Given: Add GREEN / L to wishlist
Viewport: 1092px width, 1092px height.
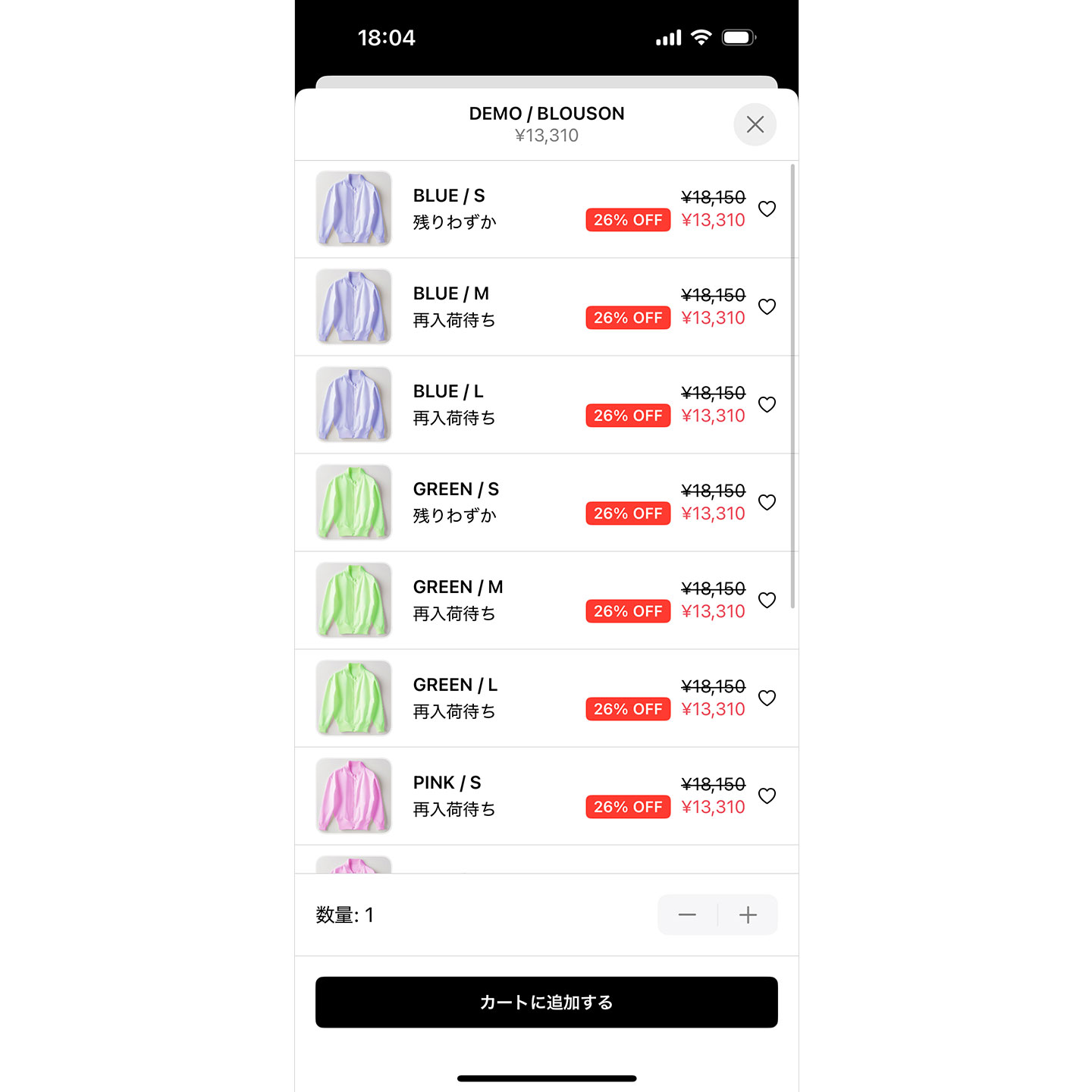Looking at the screenshot, I should [x=767, y=698].
